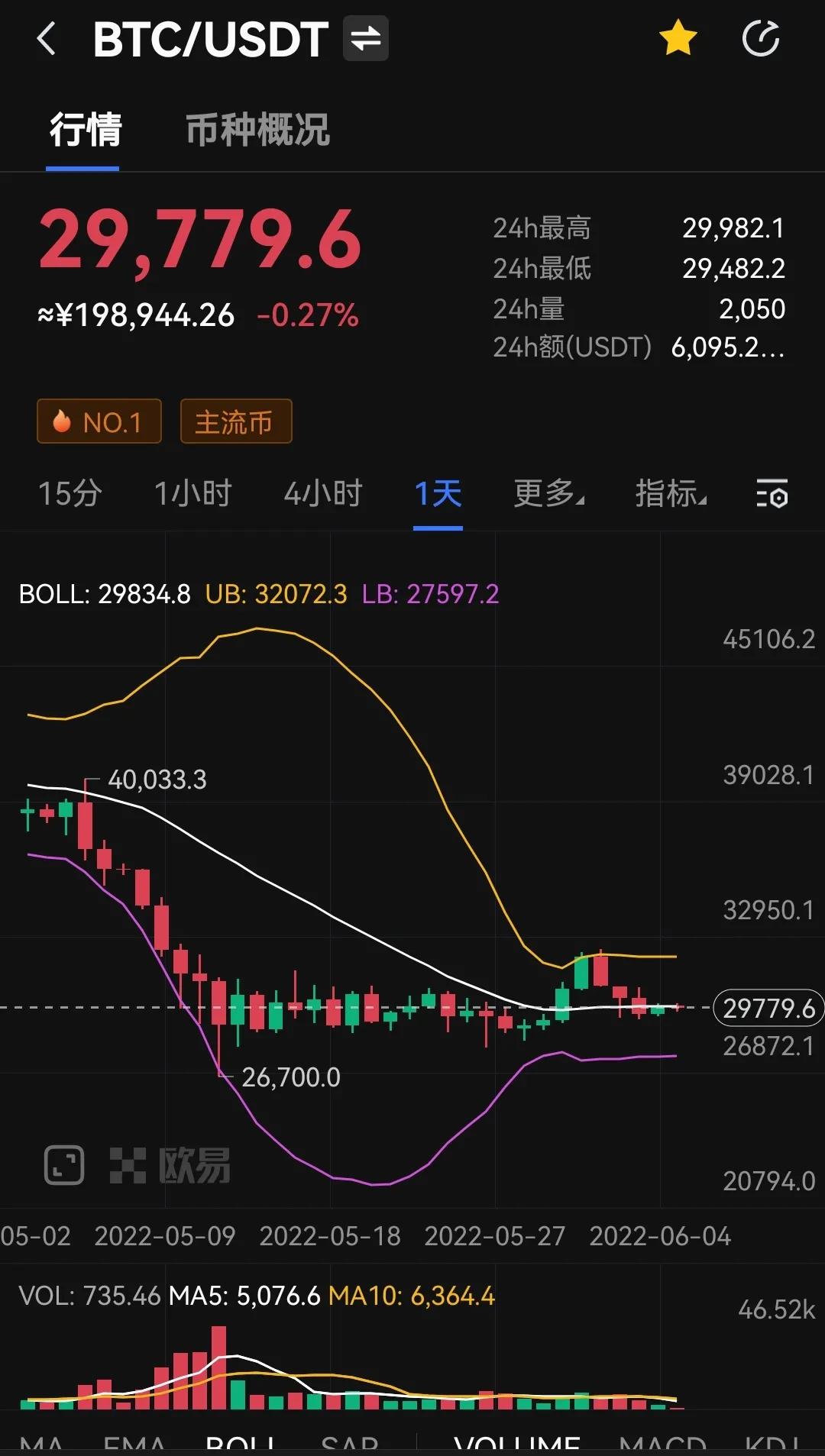
Task: Select the MACD sub-indicator
Action: pos(662,1445)
